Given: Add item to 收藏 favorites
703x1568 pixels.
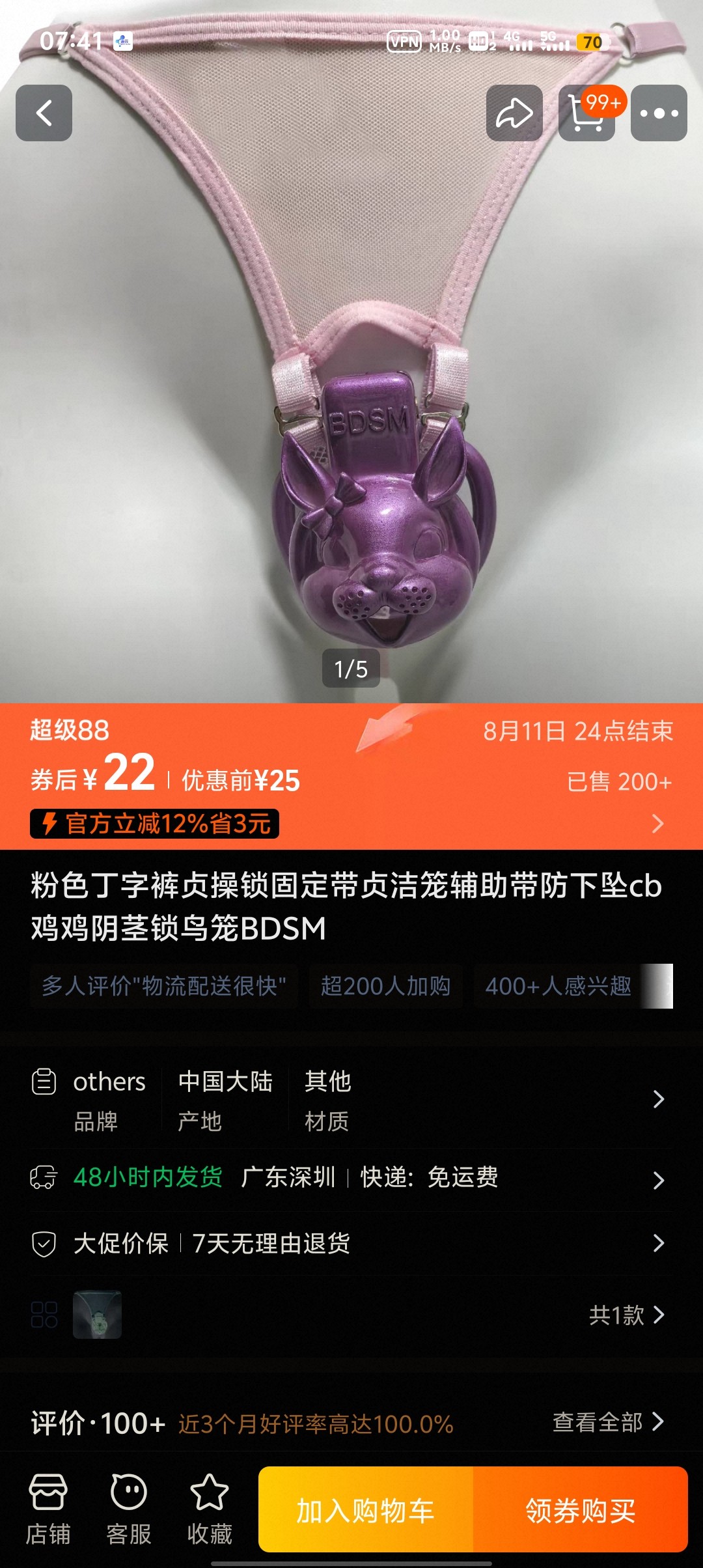Looking at the screenshot, I should click(x=209, y=1509).
